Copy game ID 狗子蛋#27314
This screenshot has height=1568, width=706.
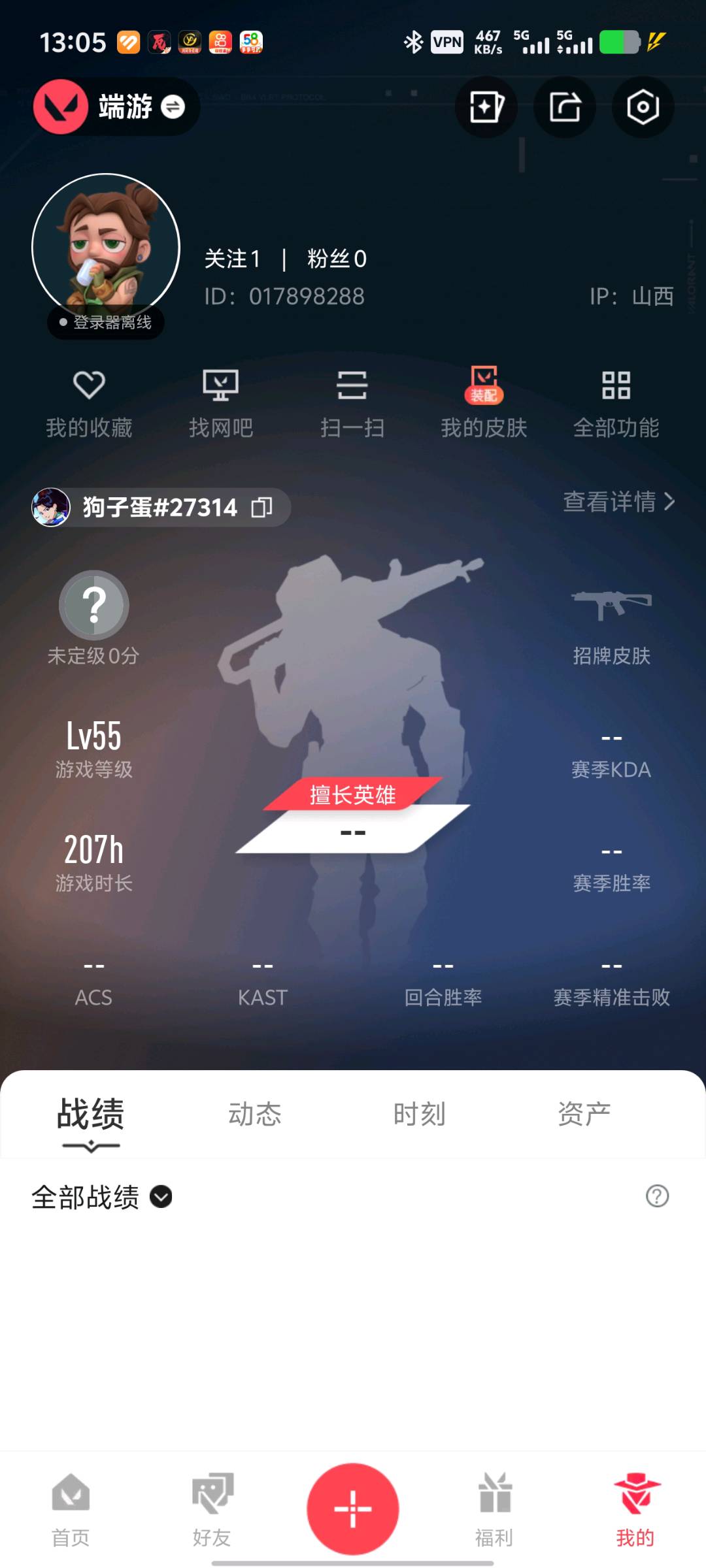click(262, 507)
